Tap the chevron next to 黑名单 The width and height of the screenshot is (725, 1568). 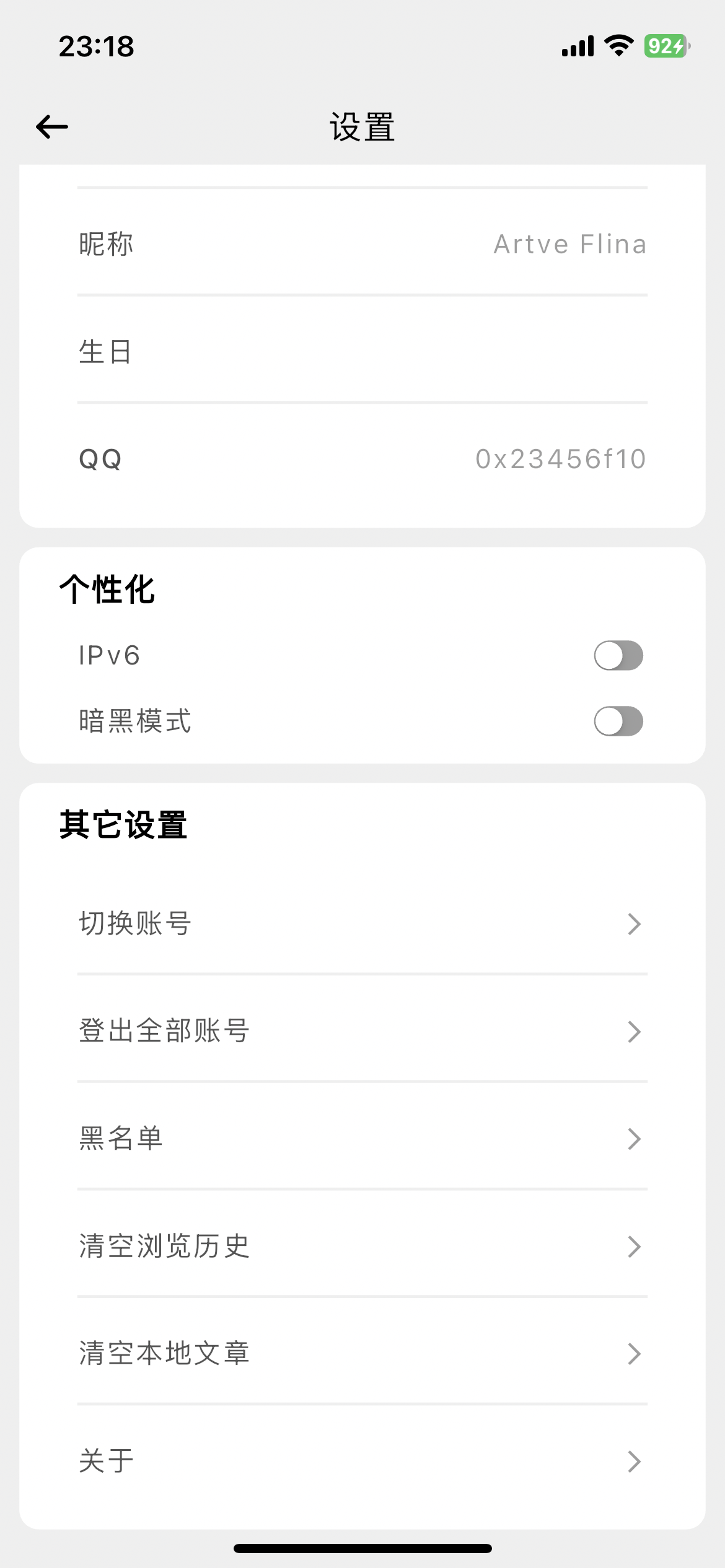coord(634,1138)
